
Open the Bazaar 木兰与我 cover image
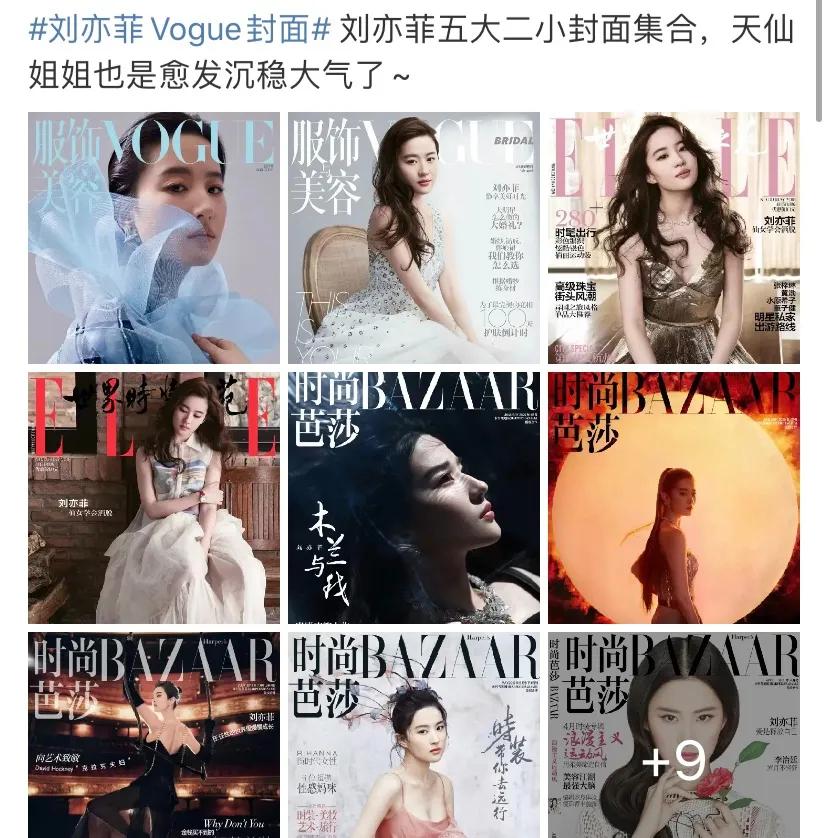click(x=414, y=498)
